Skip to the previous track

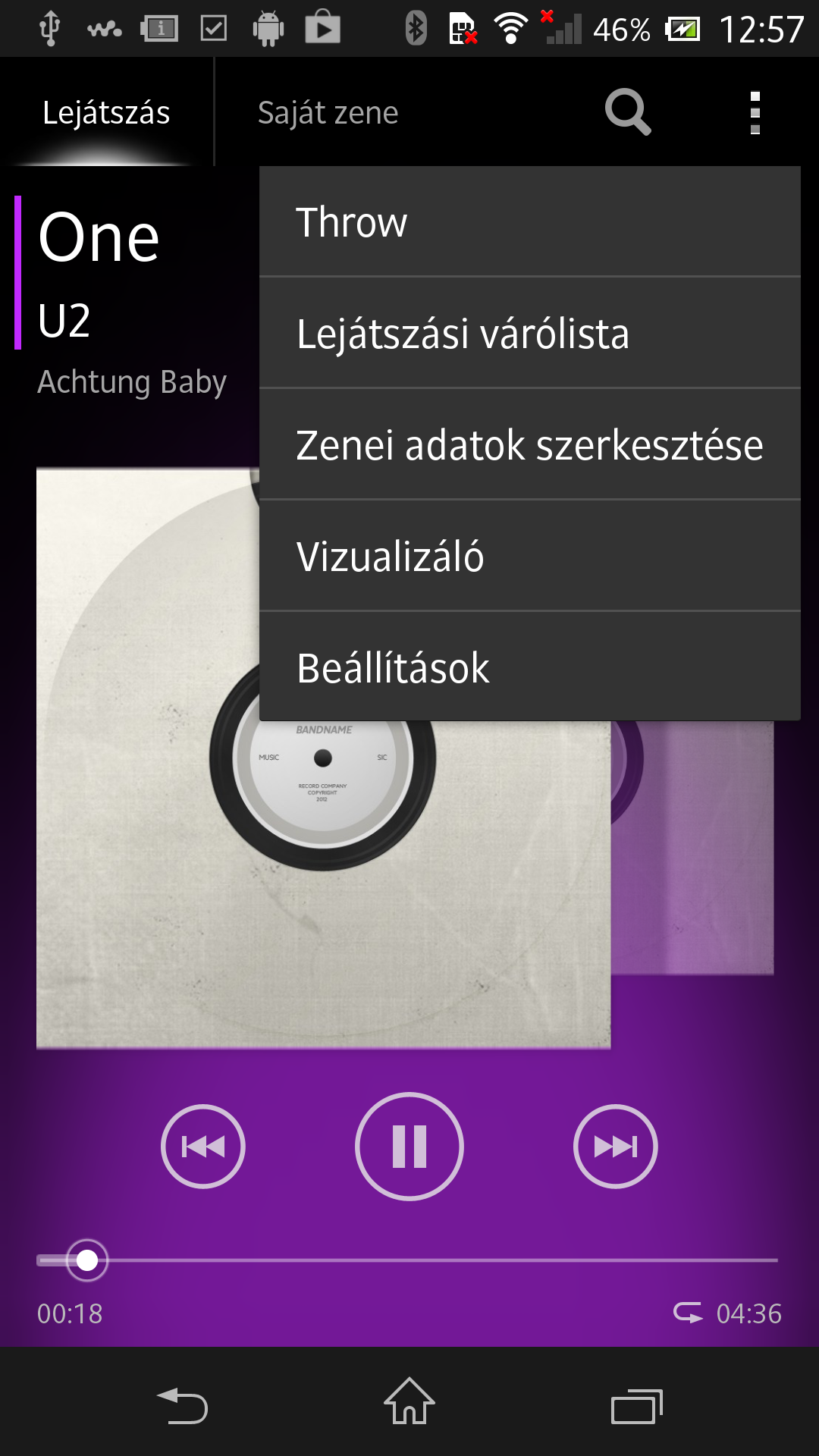(203, 1146)
